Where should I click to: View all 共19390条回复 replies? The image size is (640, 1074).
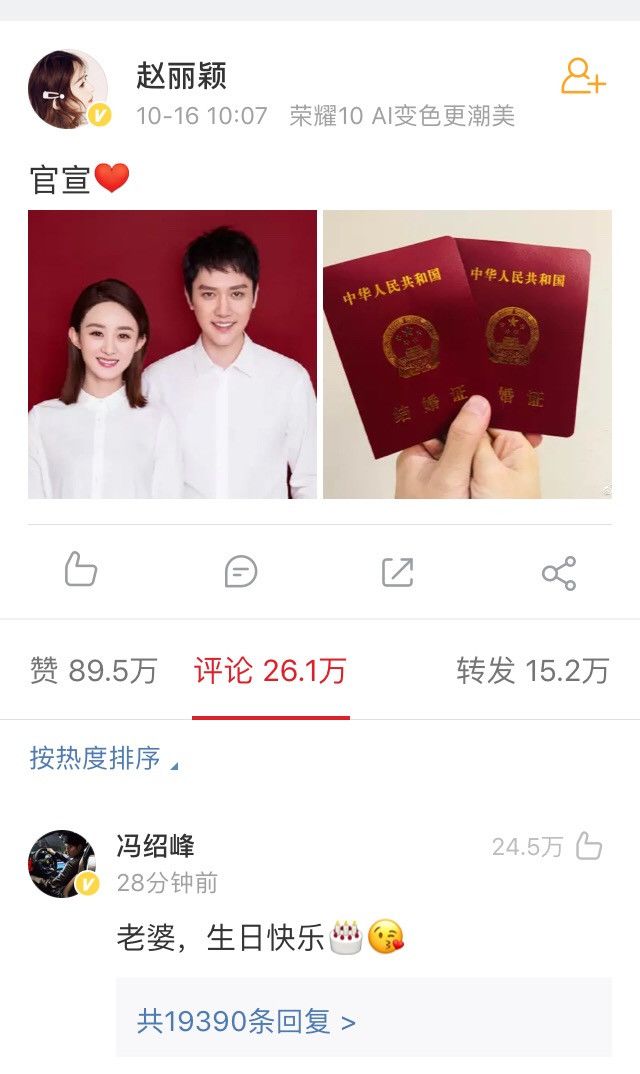click(x=246, y=1021)
